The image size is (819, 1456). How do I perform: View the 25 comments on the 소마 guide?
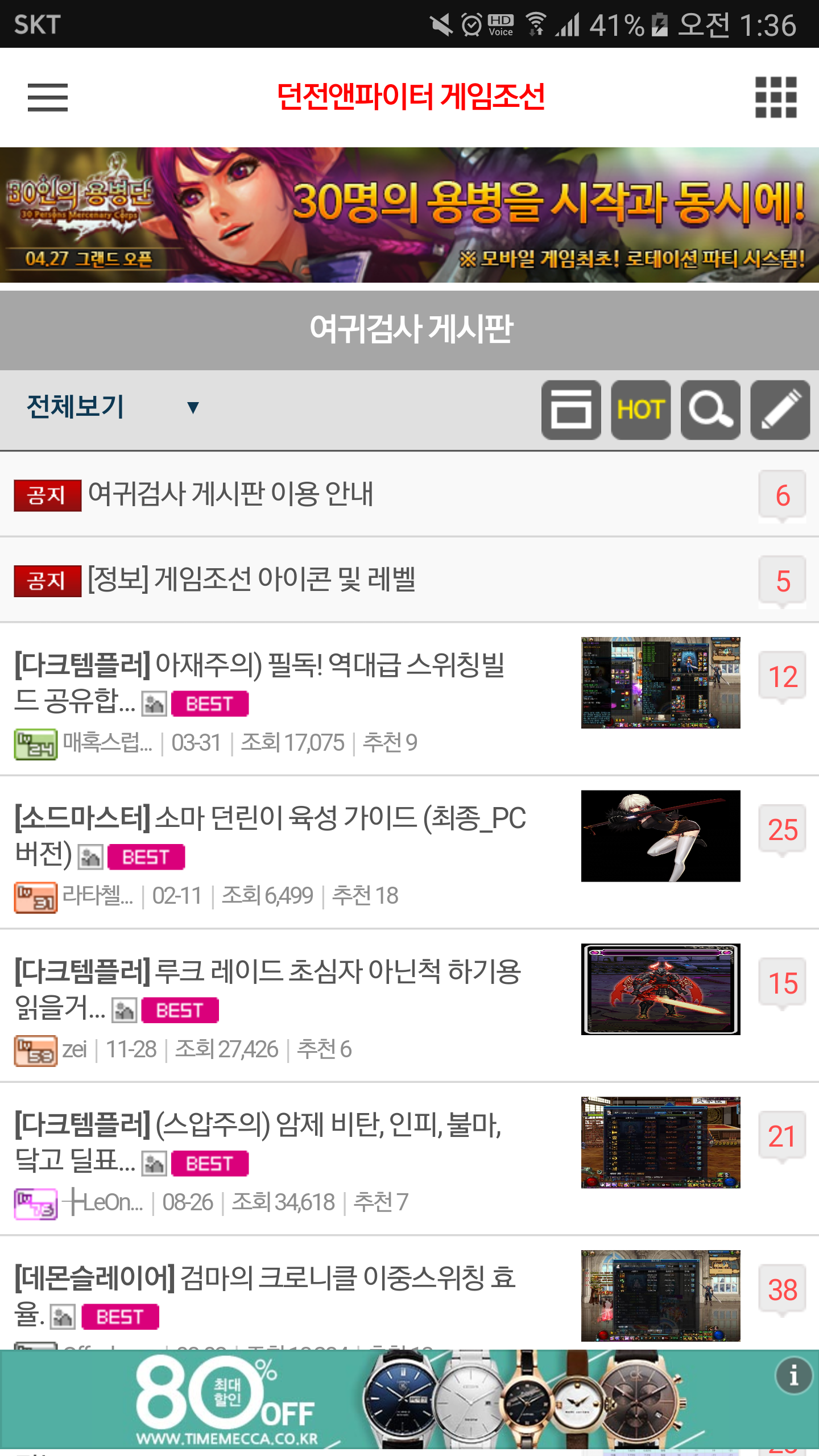783,830
